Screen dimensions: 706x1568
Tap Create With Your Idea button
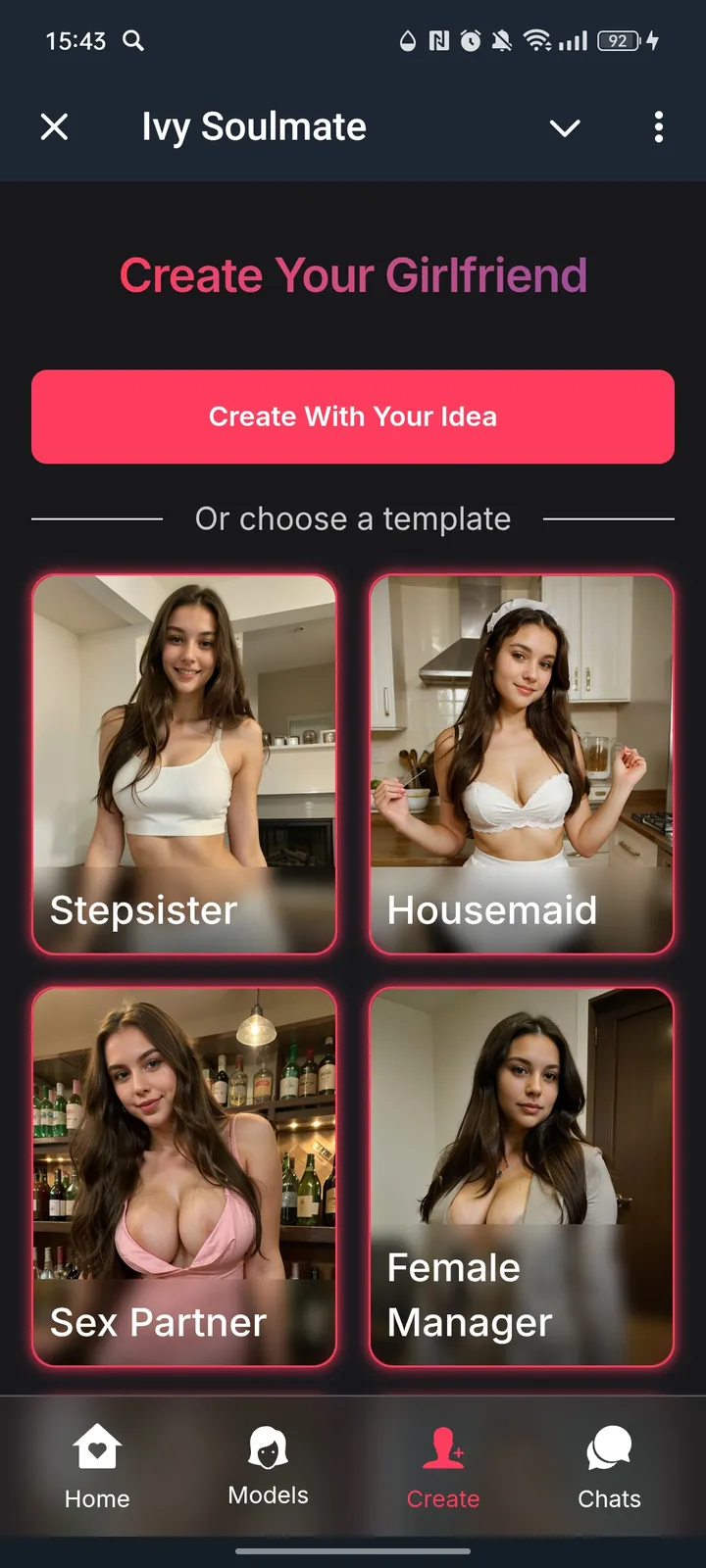pyautogui.click(x=353, y=416)
